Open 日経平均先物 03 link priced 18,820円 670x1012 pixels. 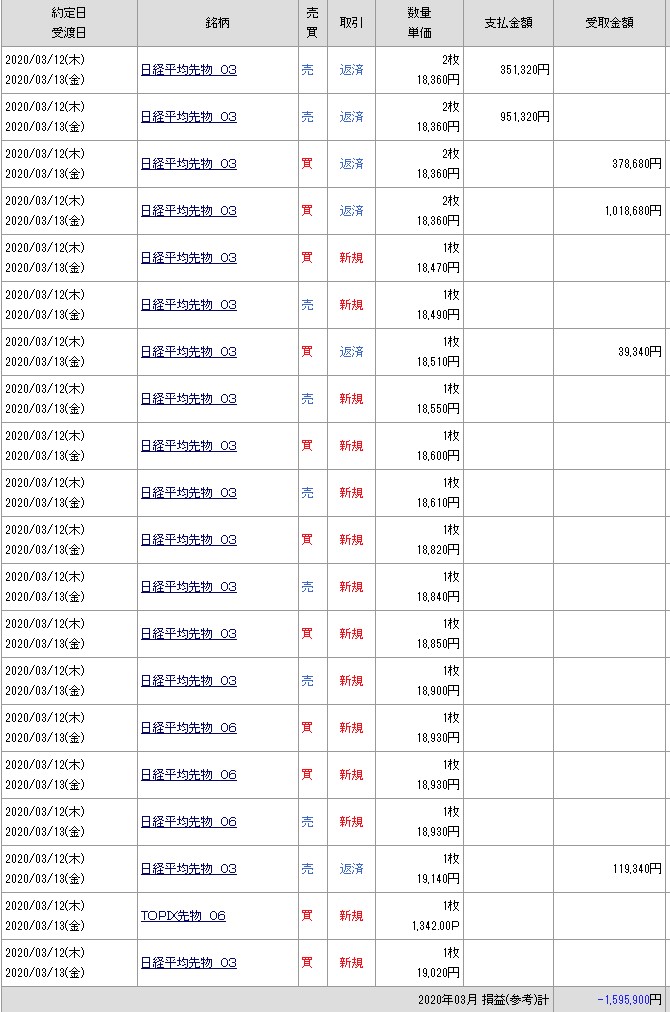[x=189, y=540]
